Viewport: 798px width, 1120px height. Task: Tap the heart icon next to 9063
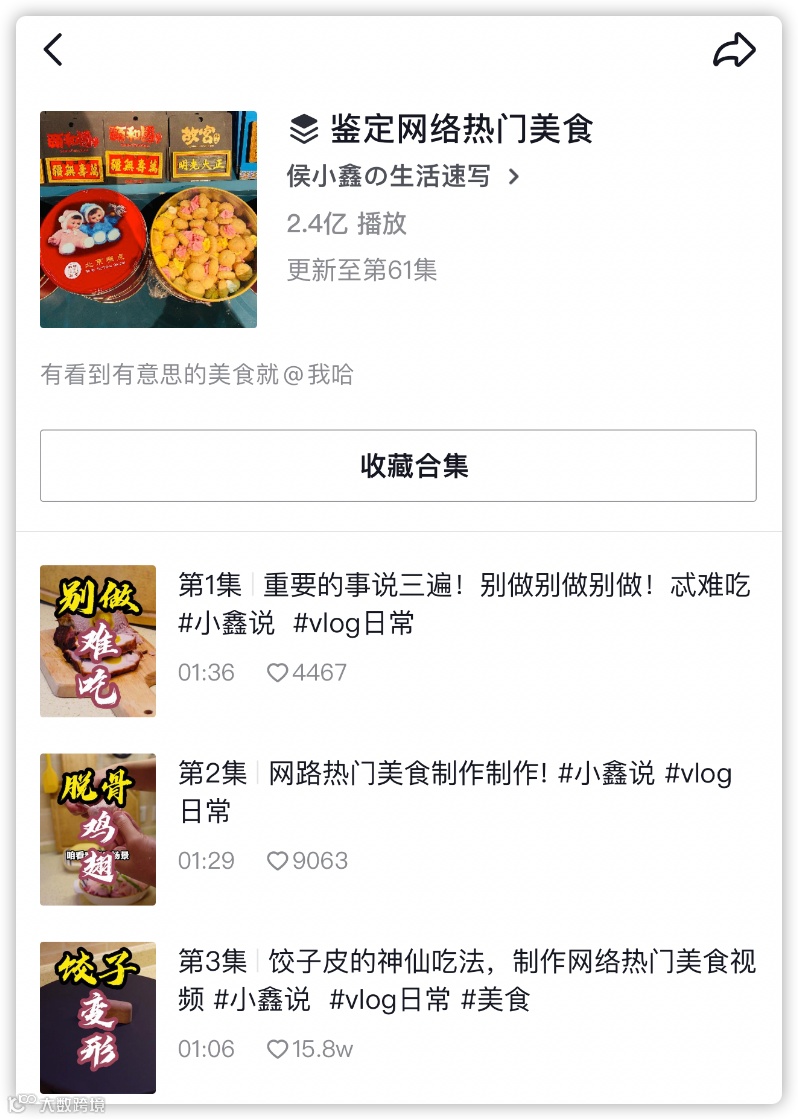277,860
